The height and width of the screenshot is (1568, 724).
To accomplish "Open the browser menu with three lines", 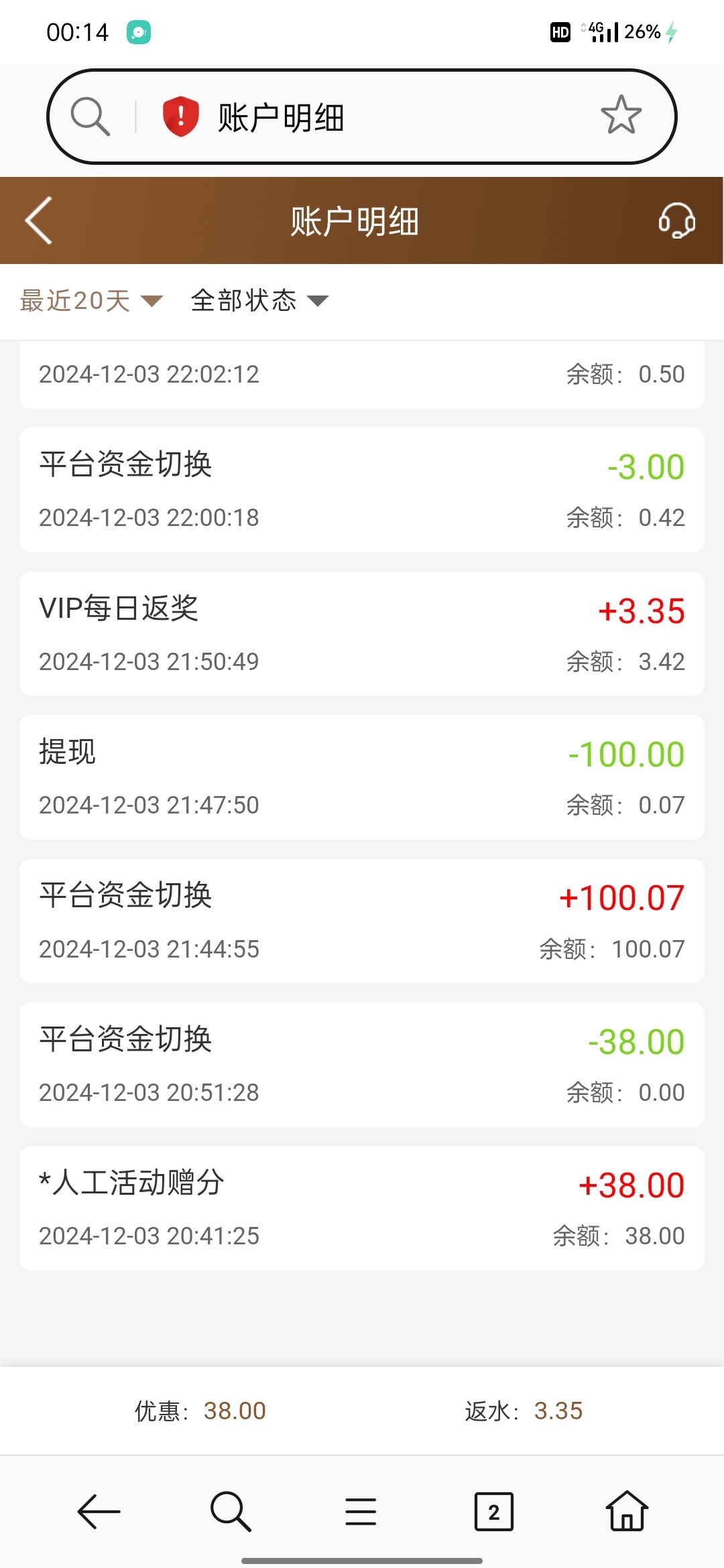I will pos(361,1512).
